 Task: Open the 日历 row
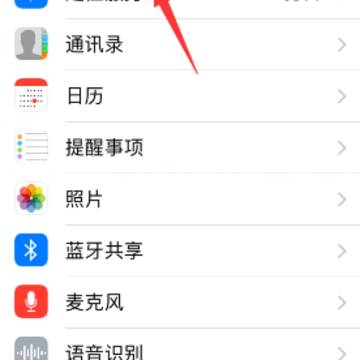(180, 96)
